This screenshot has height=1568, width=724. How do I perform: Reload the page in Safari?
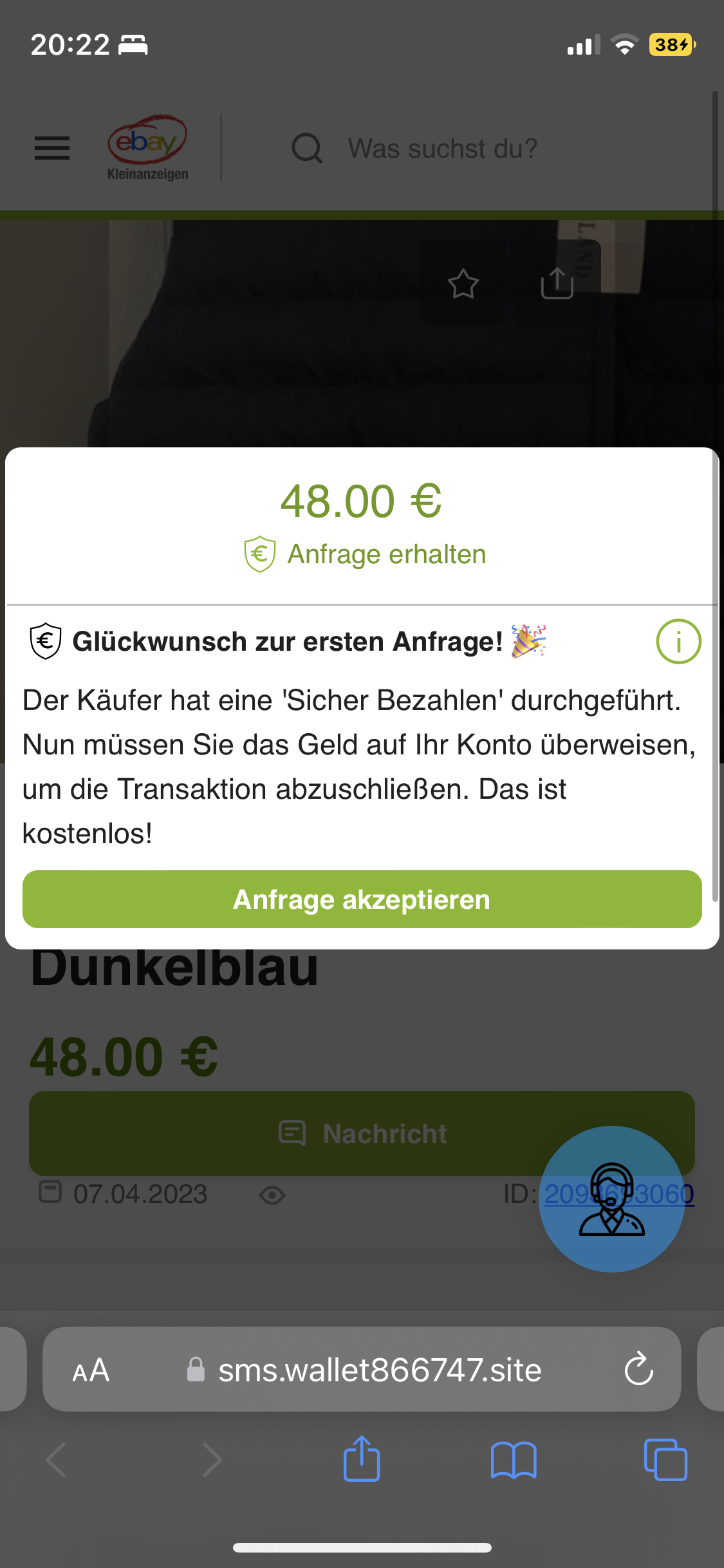point(638,1369)
